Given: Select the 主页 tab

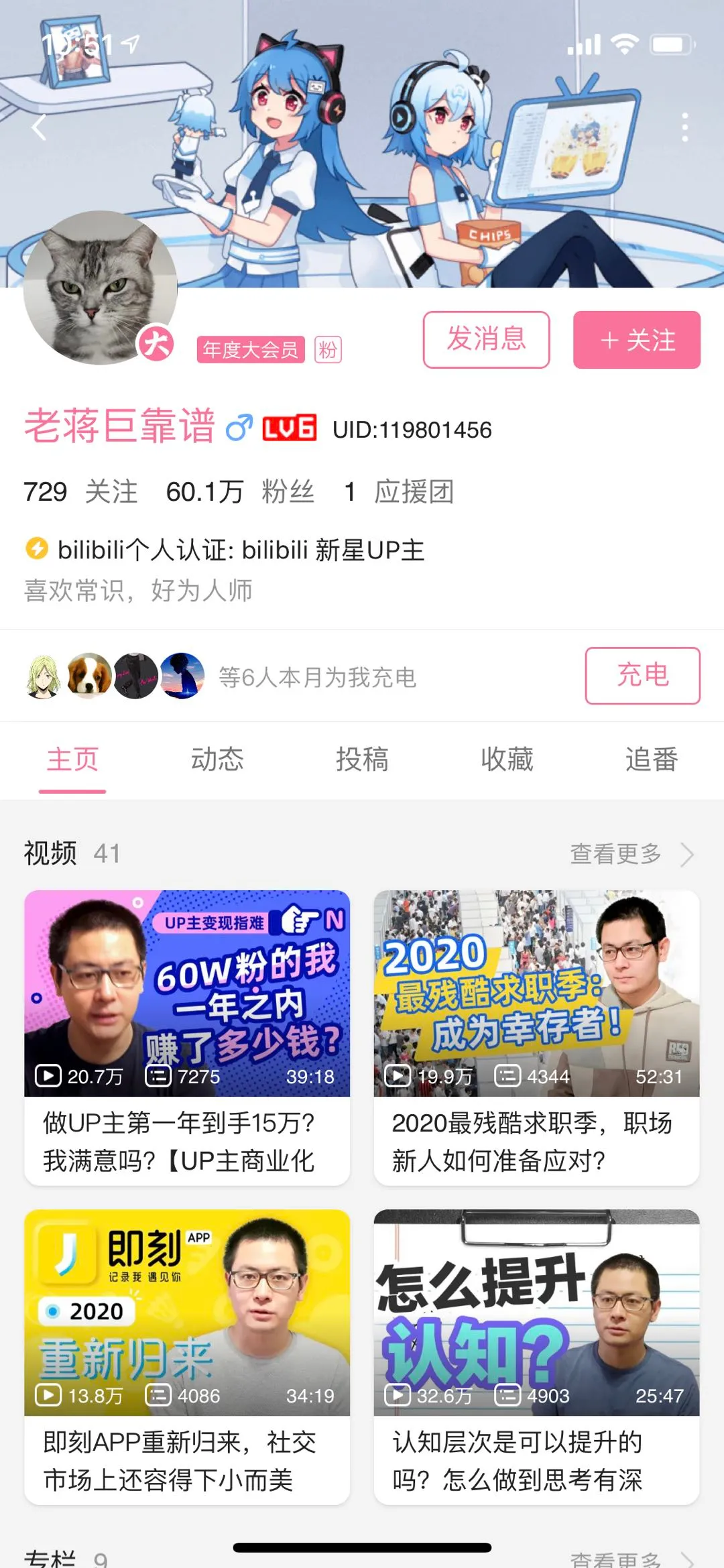Looking at the screenshot, I should pyautogui.click(x=72, y=760).
